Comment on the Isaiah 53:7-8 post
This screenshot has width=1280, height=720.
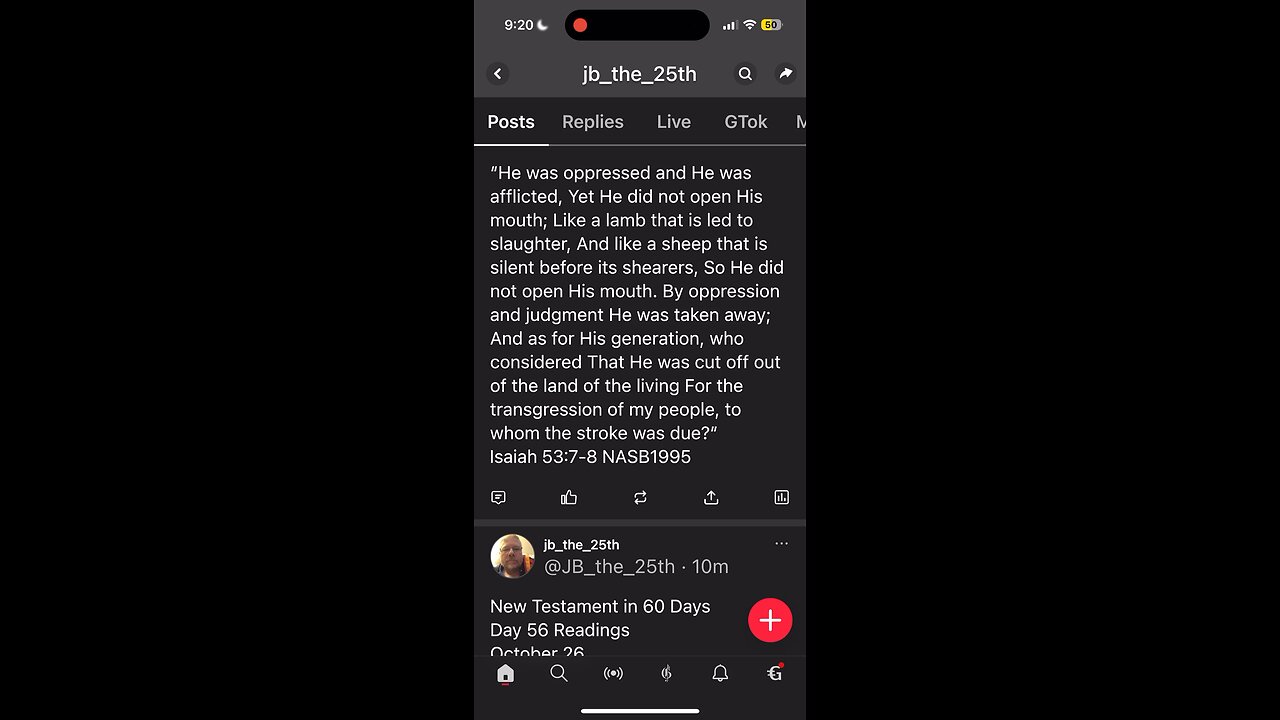tap(498, 497)
